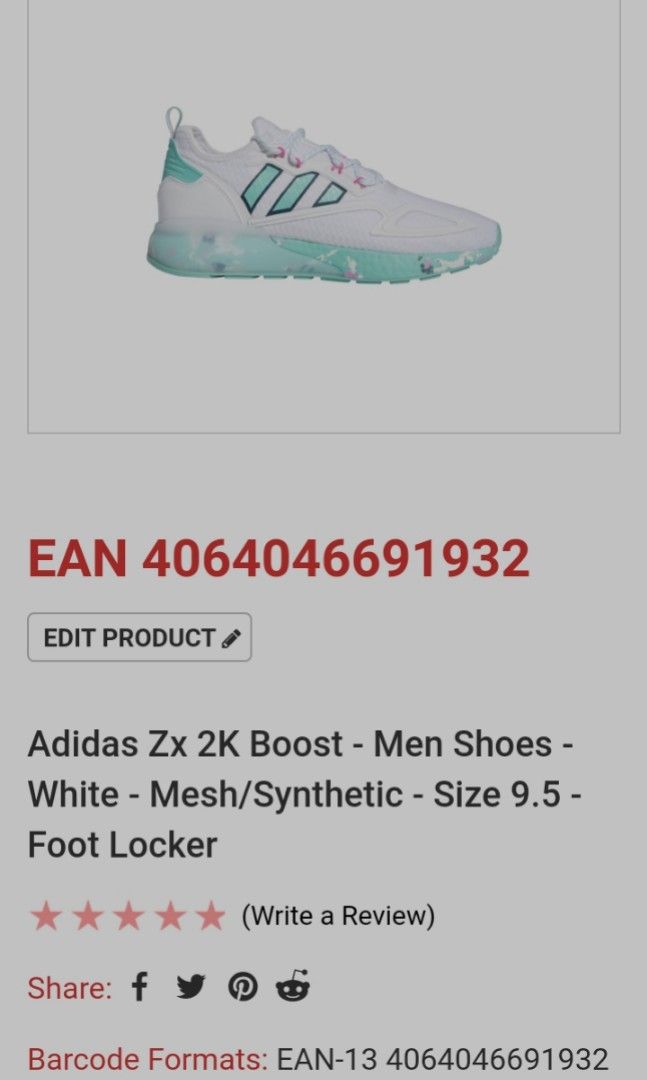This screenshot has height=1080, width=647.
Task: Share this product on Facebook
Action: 140,988
